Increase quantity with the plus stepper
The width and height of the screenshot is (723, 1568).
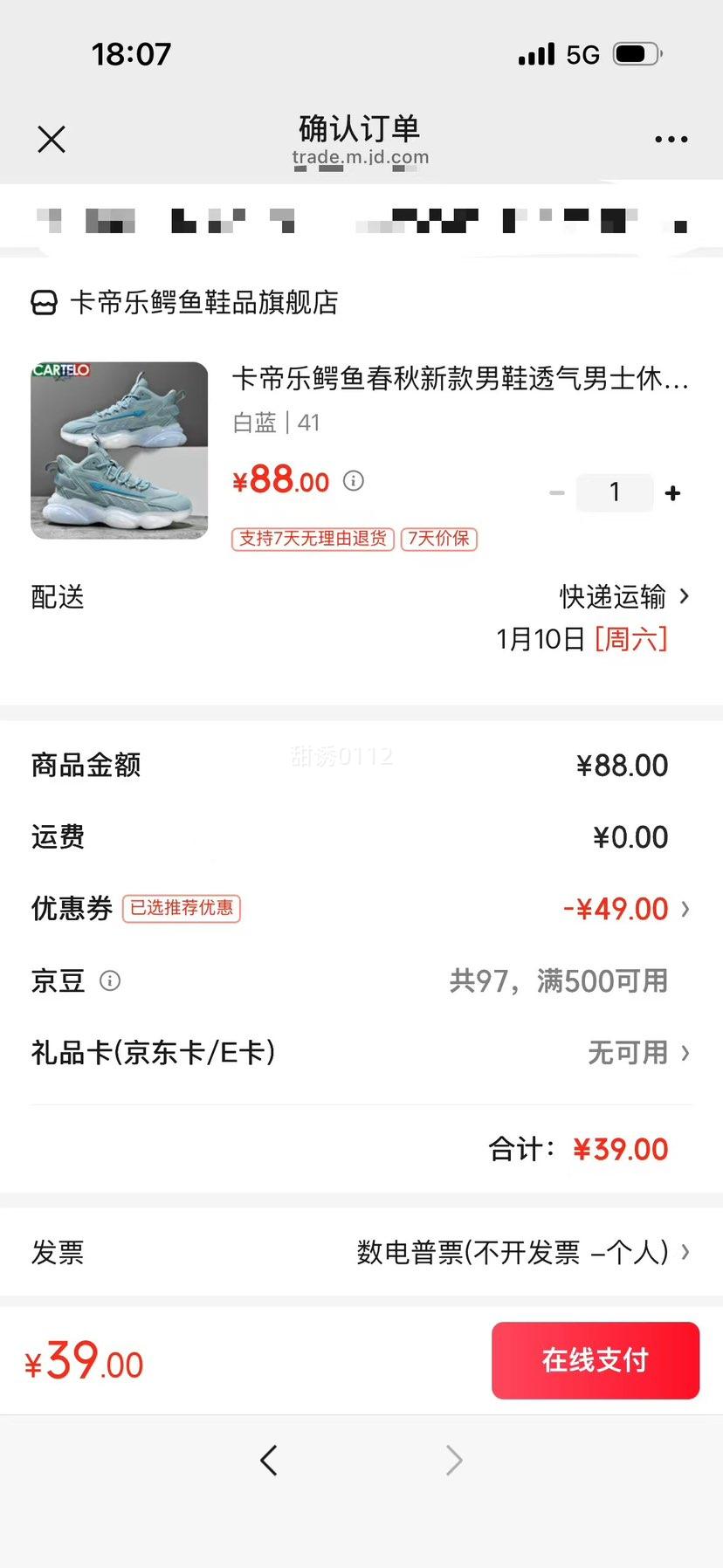(x=672, y=492)
